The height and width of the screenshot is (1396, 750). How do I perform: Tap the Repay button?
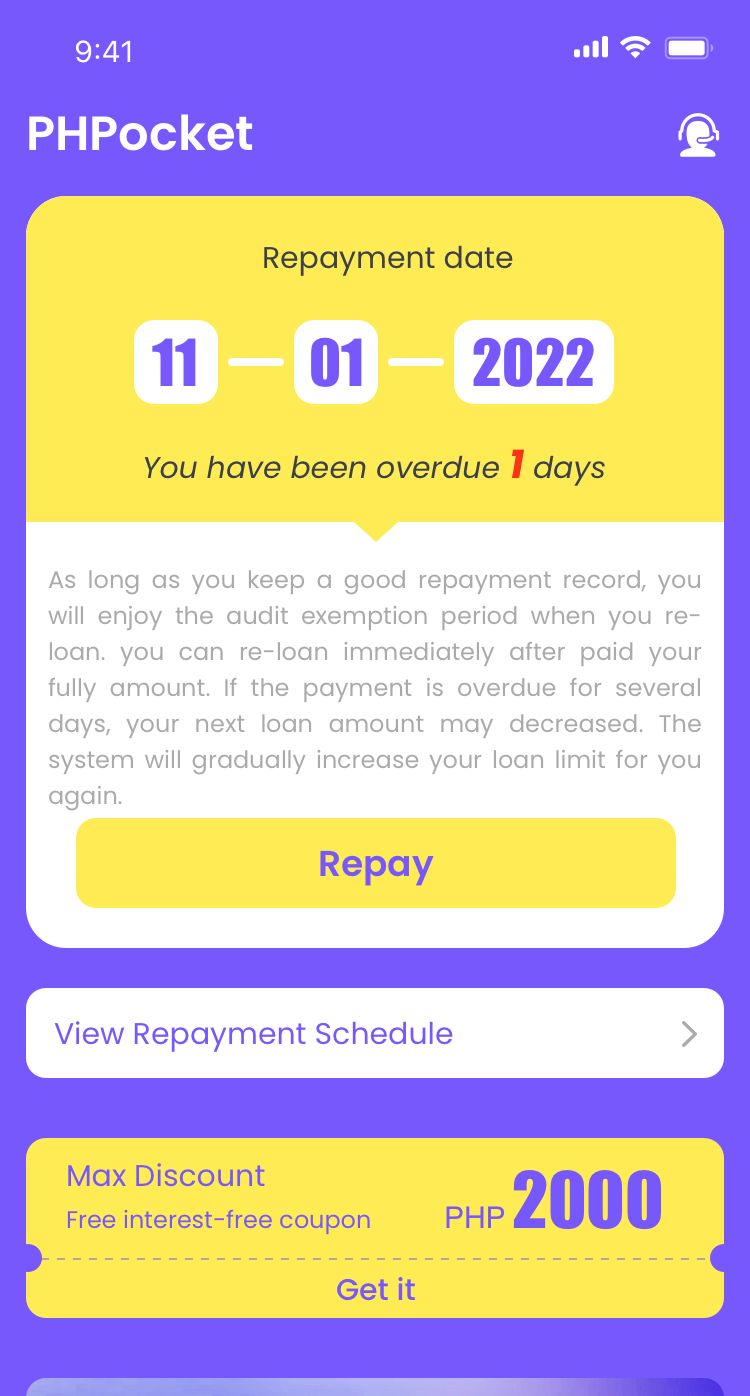[x=375, y=863]
